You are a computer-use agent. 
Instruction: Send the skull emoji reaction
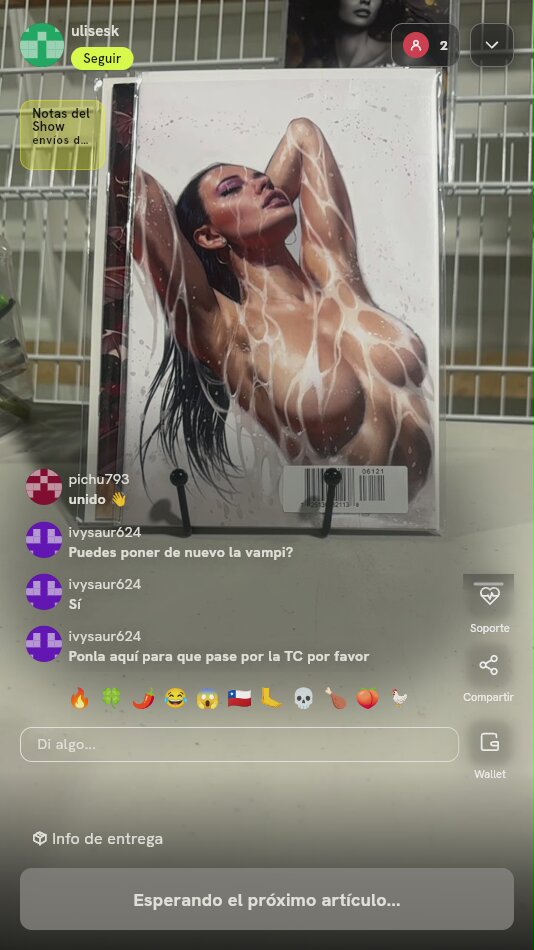pyautogui.click(x=303, y=698)
